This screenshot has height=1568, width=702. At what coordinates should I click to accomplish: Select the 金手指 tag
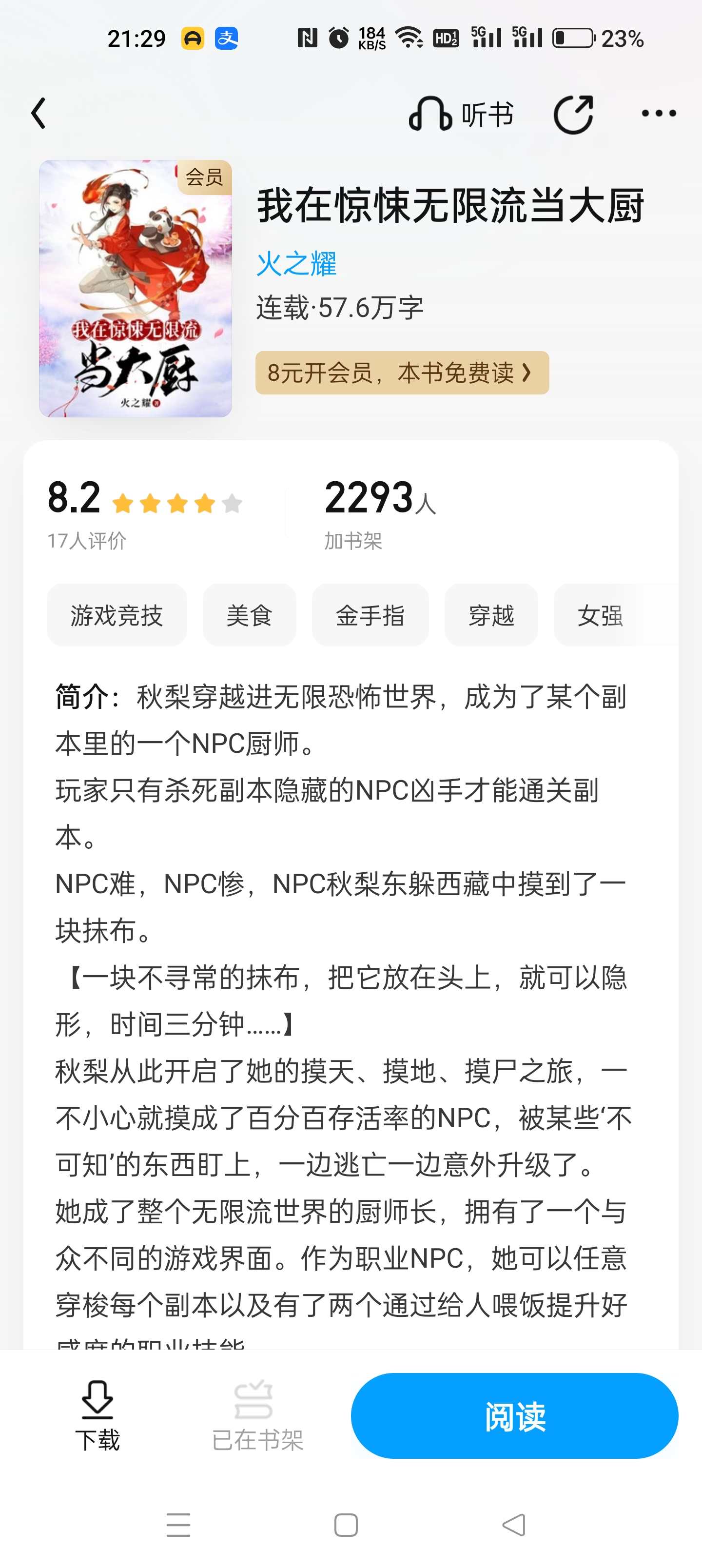[x=370, y=615]
